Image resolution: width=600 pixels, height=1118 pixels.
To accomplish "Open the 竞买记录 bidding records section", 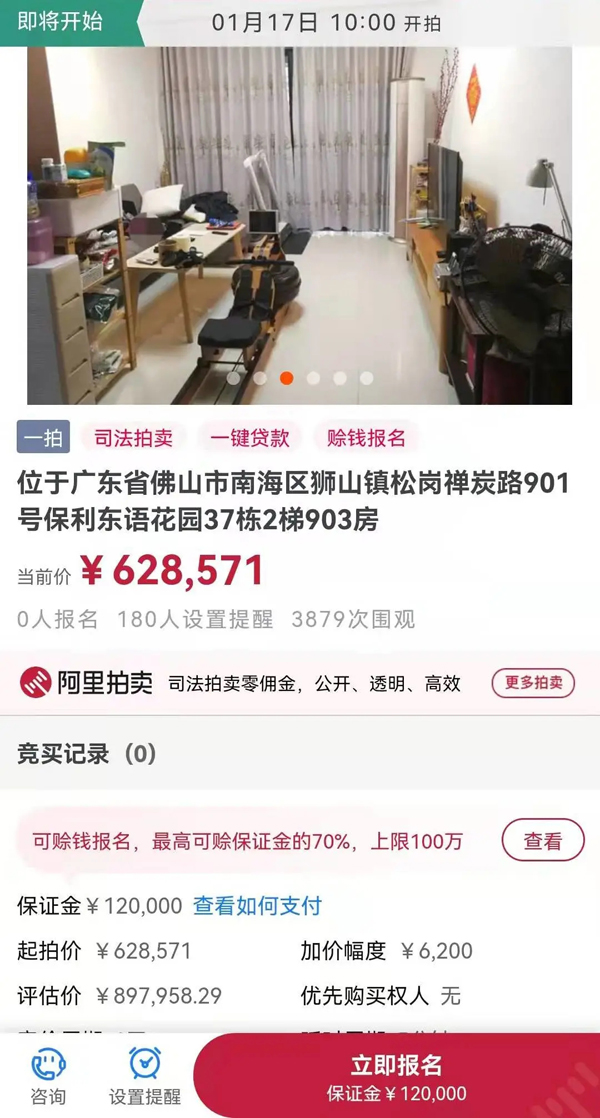I will 87,754.
